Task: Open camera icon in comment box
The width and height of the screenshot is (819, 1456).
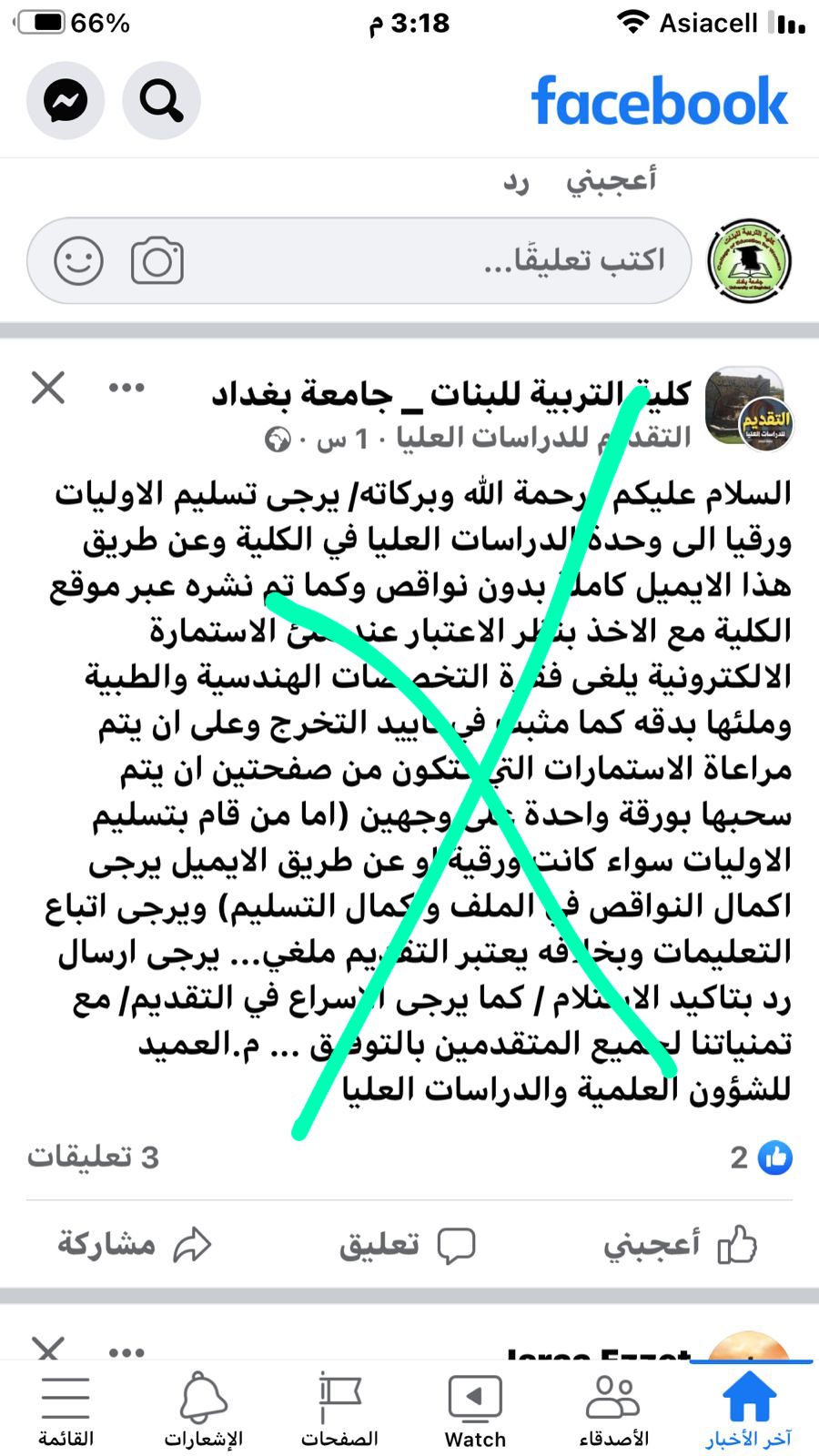Action: coord(157,261)
